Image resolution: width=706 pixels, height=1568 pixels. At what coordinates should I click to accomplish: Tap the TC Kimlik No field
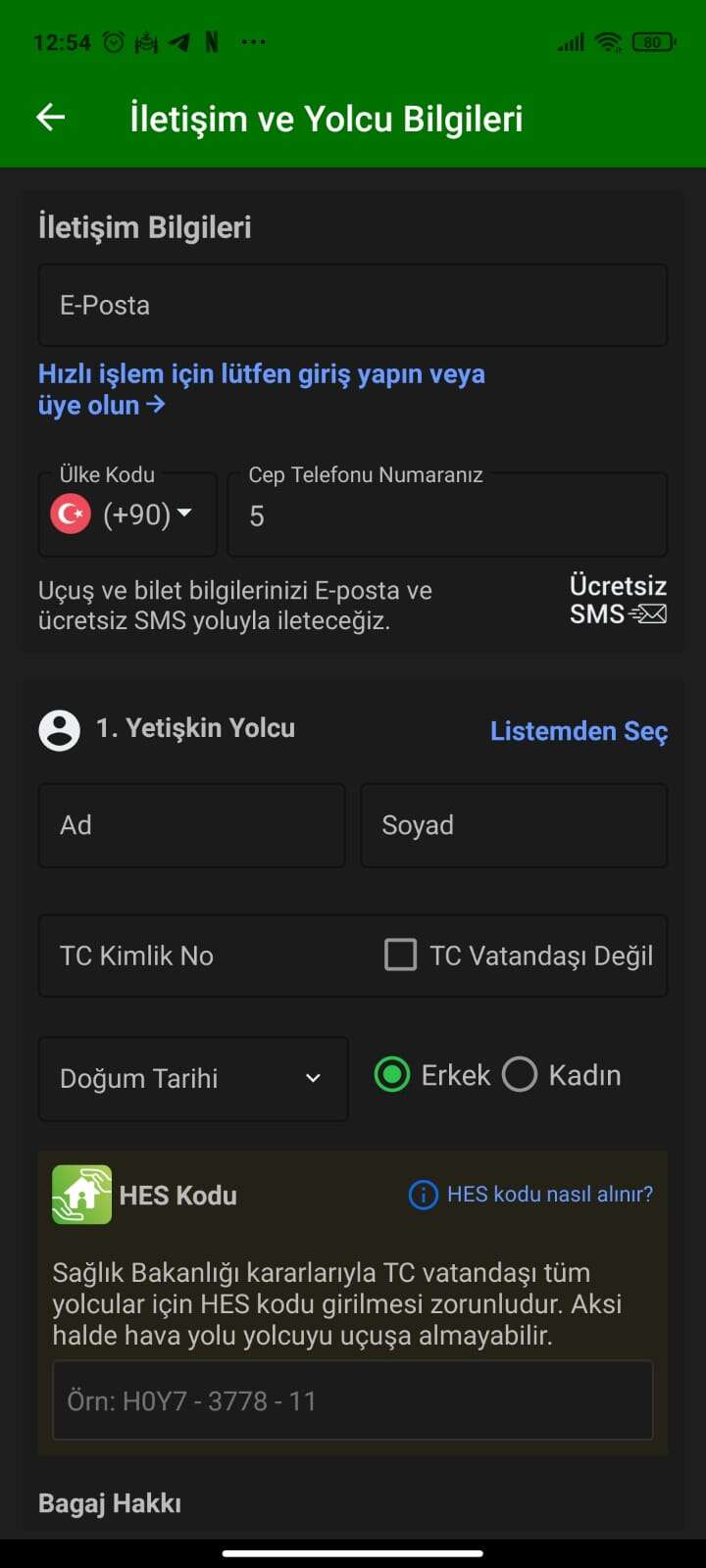coord(206,955)
